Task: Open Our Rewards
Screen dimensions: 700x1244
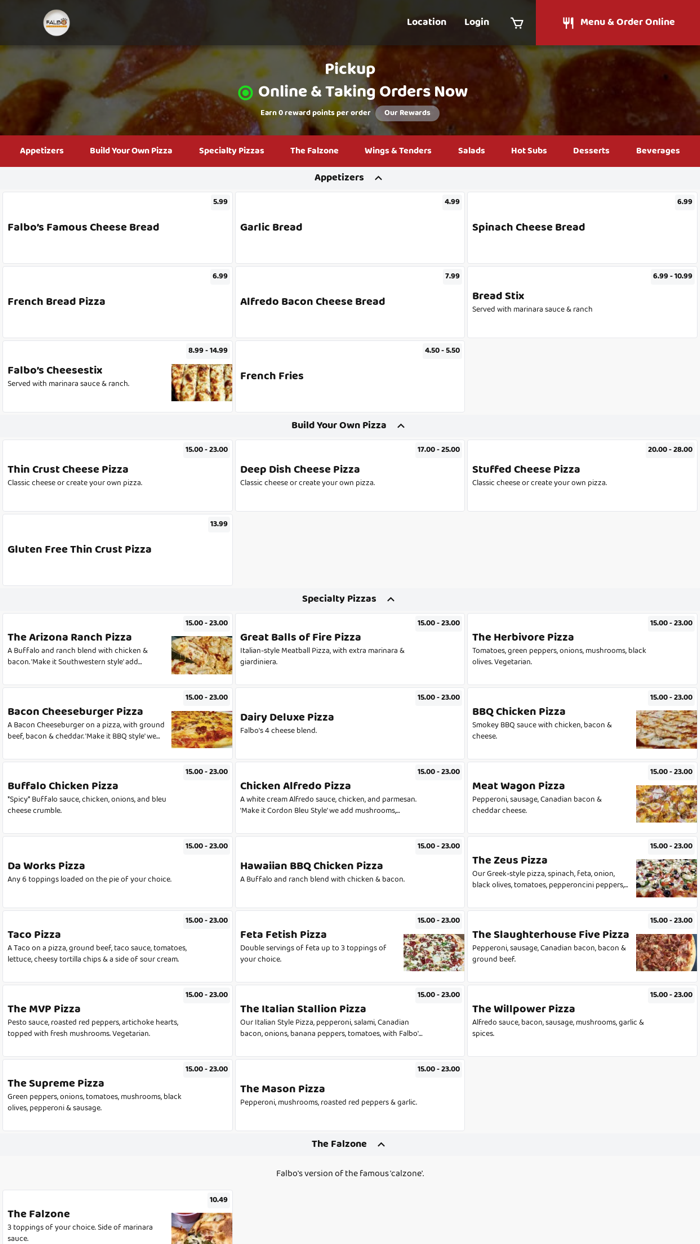Action: point(407,113)
